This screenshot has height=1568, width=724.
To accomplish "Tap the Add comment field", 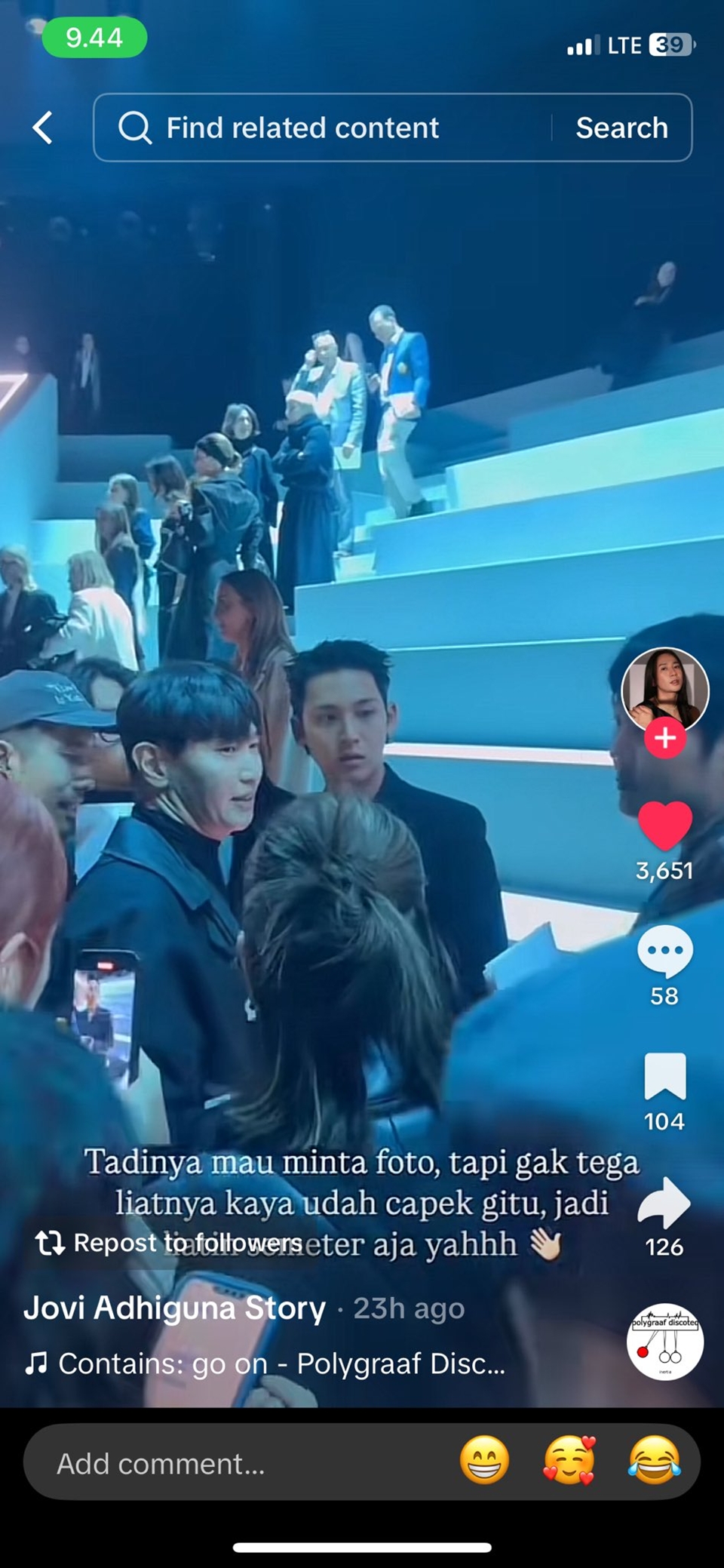I will (226, 1463).
